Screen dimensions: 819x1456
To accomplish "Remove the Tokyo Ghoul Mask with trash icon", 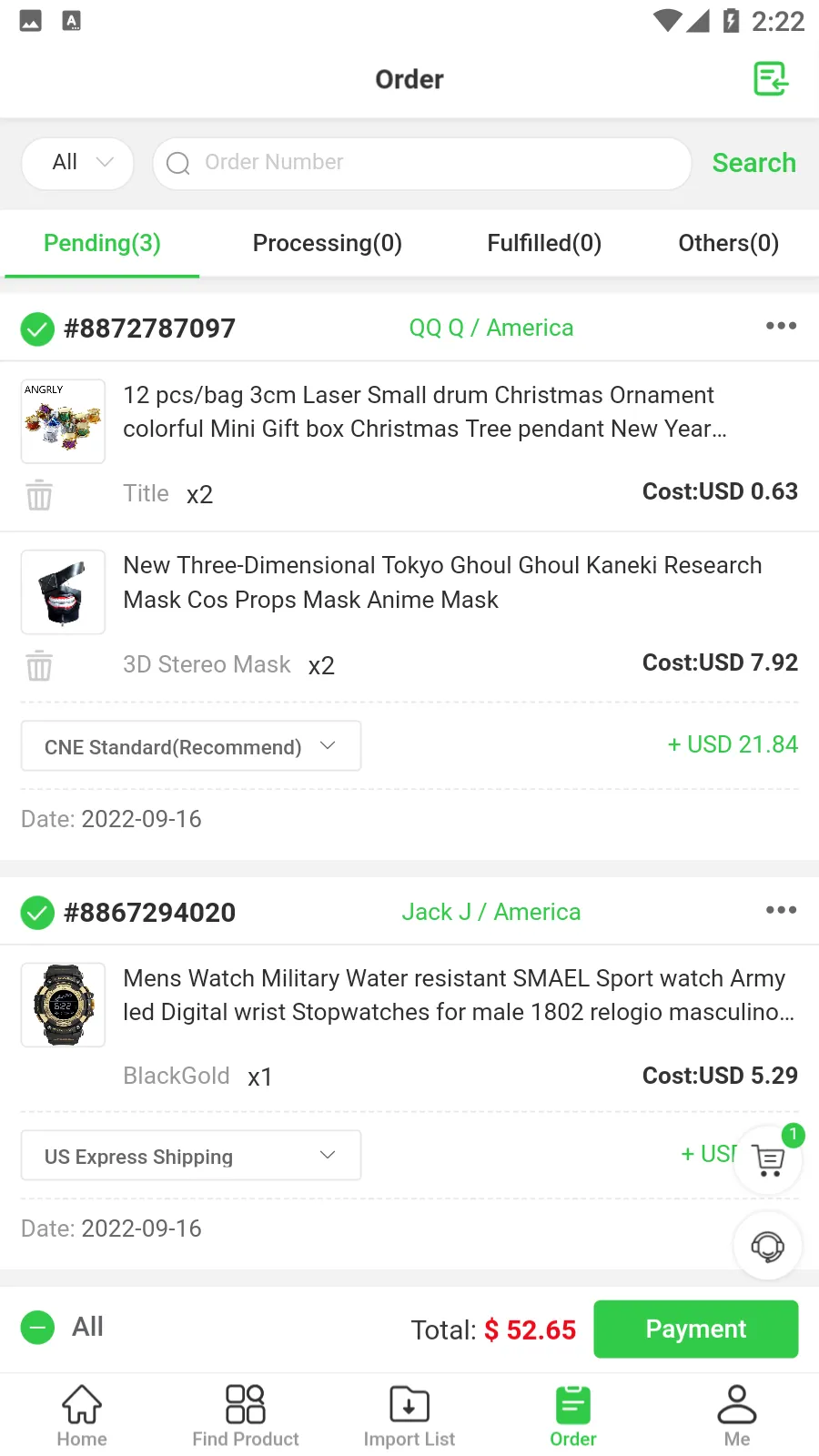I will [39, 665].
